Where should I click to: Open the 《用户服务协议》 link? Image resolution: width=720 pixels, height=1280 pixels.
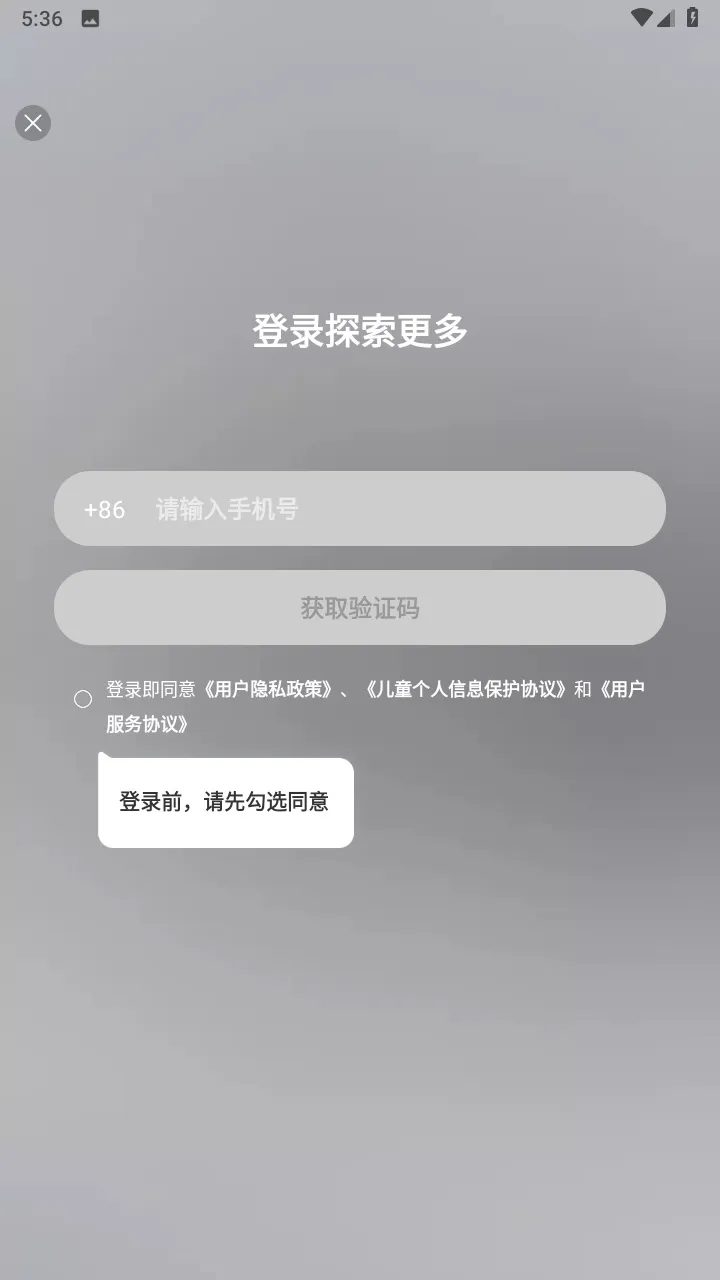point(147,724)
